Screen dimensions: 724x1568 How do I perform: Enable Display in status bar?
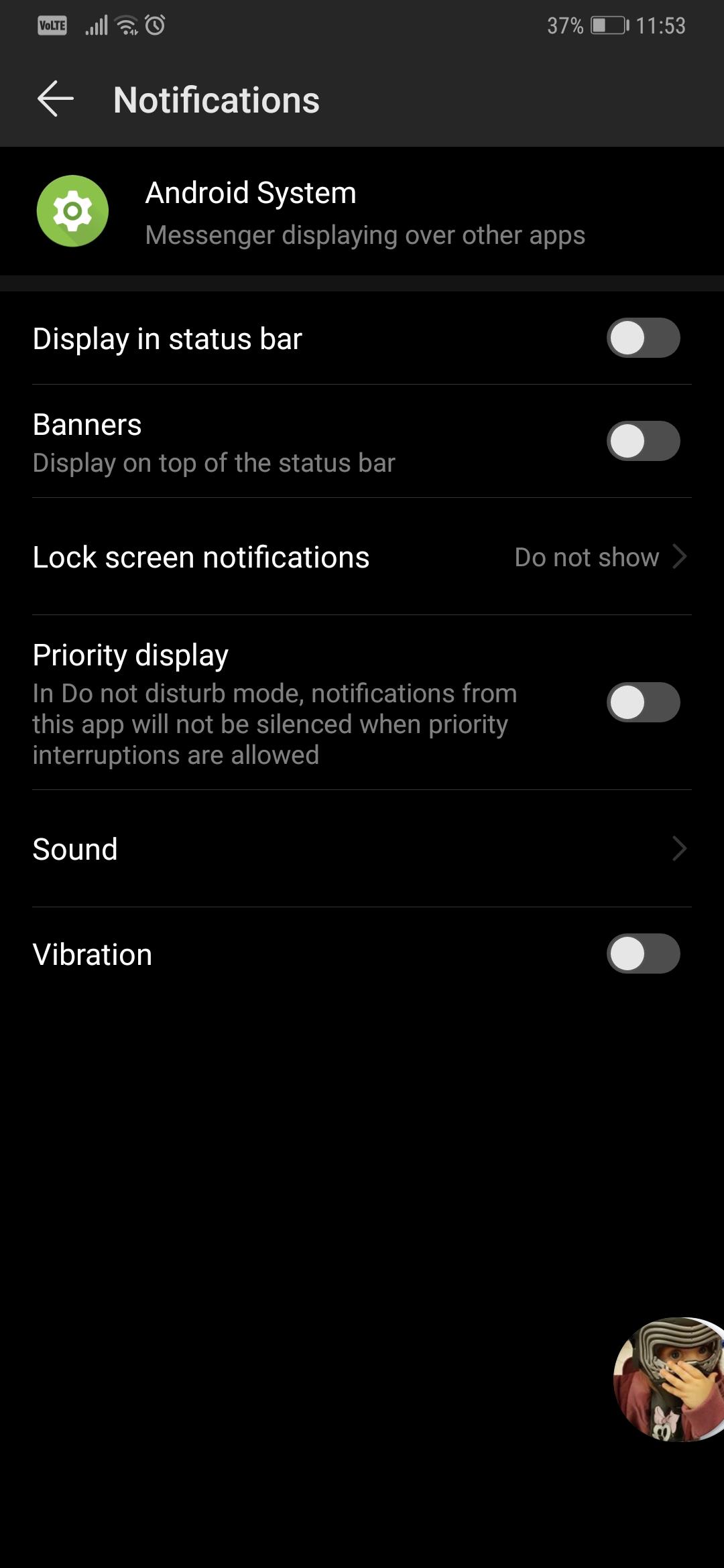[x=643, y=338]
